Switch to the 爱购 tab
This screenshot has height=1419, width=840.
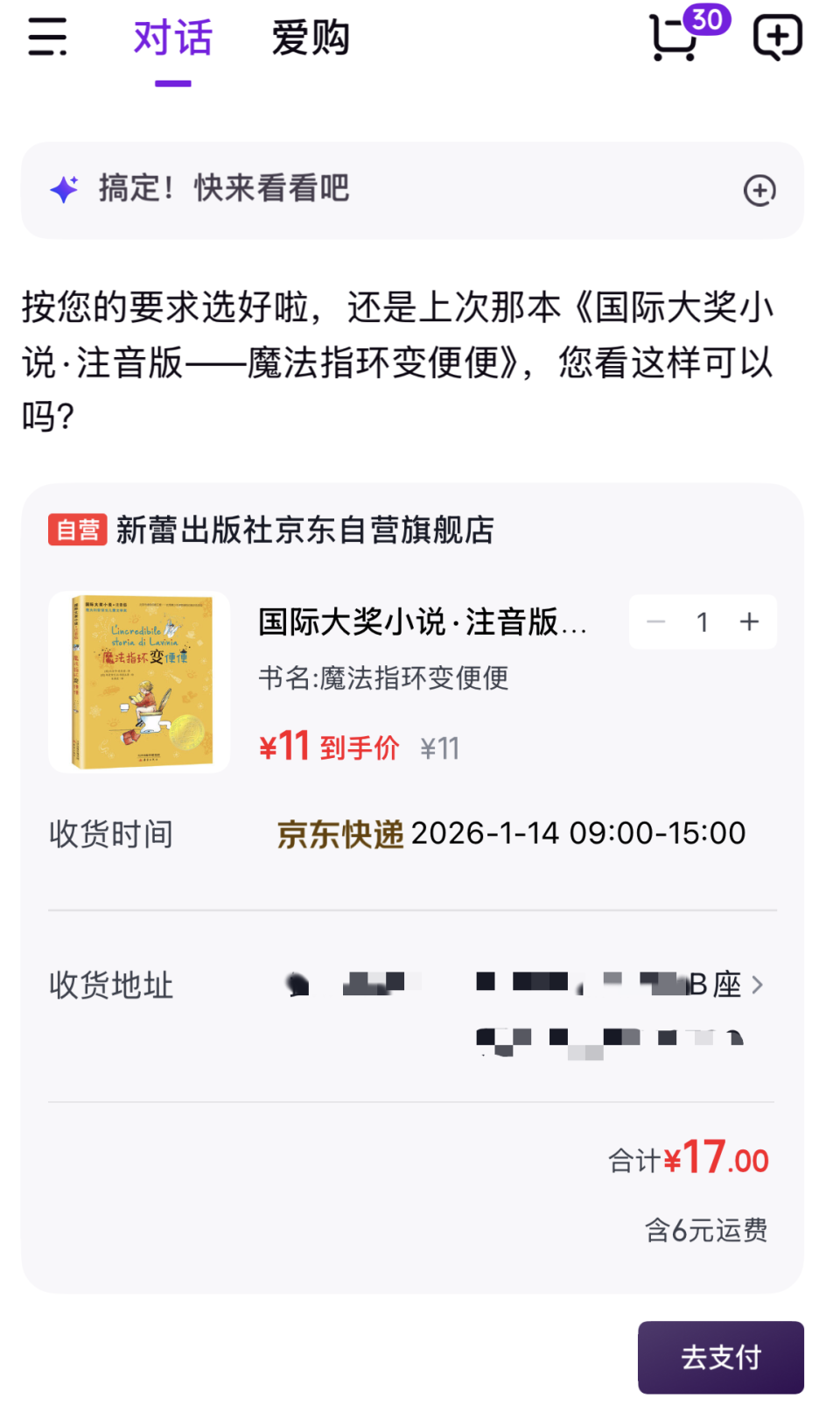tap(310, 39)
